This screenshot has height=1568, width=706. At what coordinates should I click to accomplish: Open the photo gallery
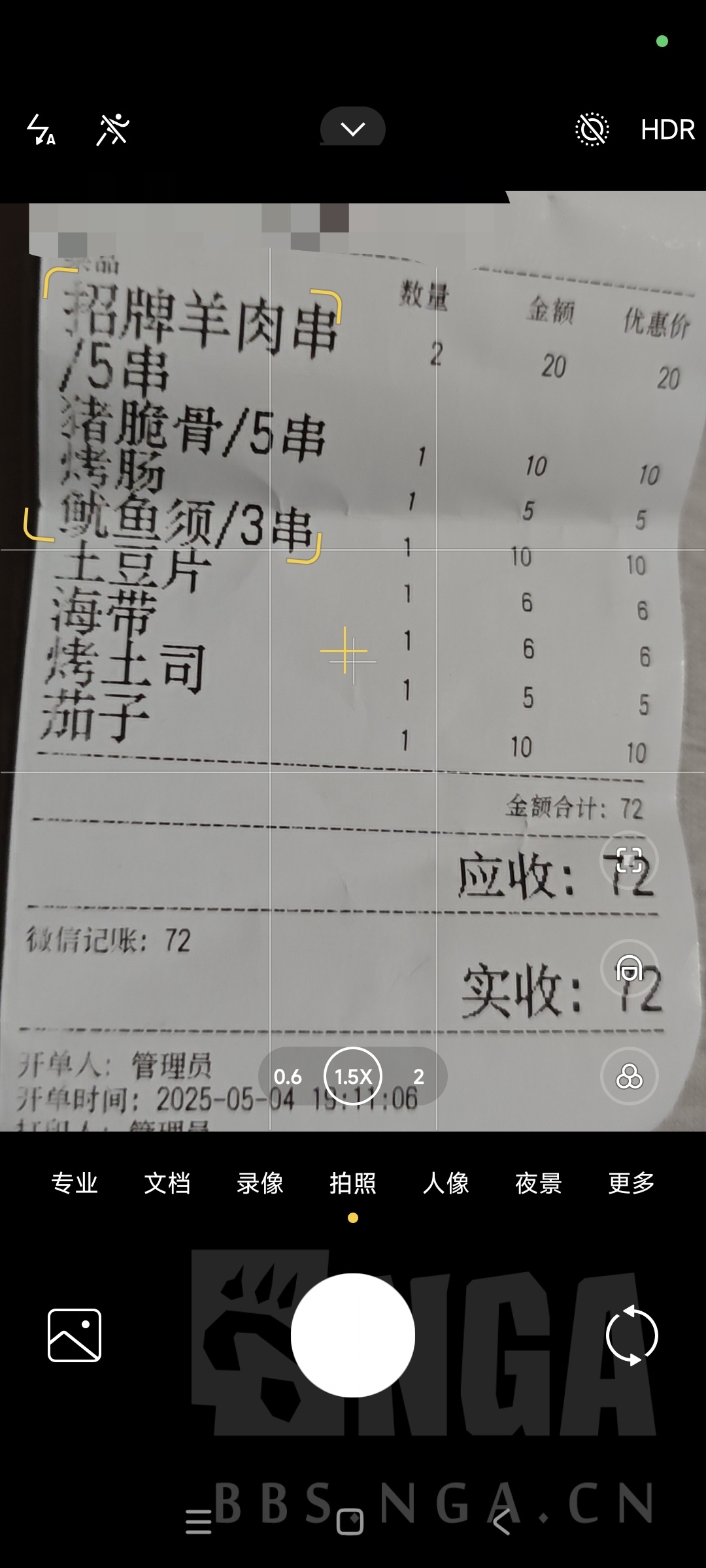tap(75, 1335)
